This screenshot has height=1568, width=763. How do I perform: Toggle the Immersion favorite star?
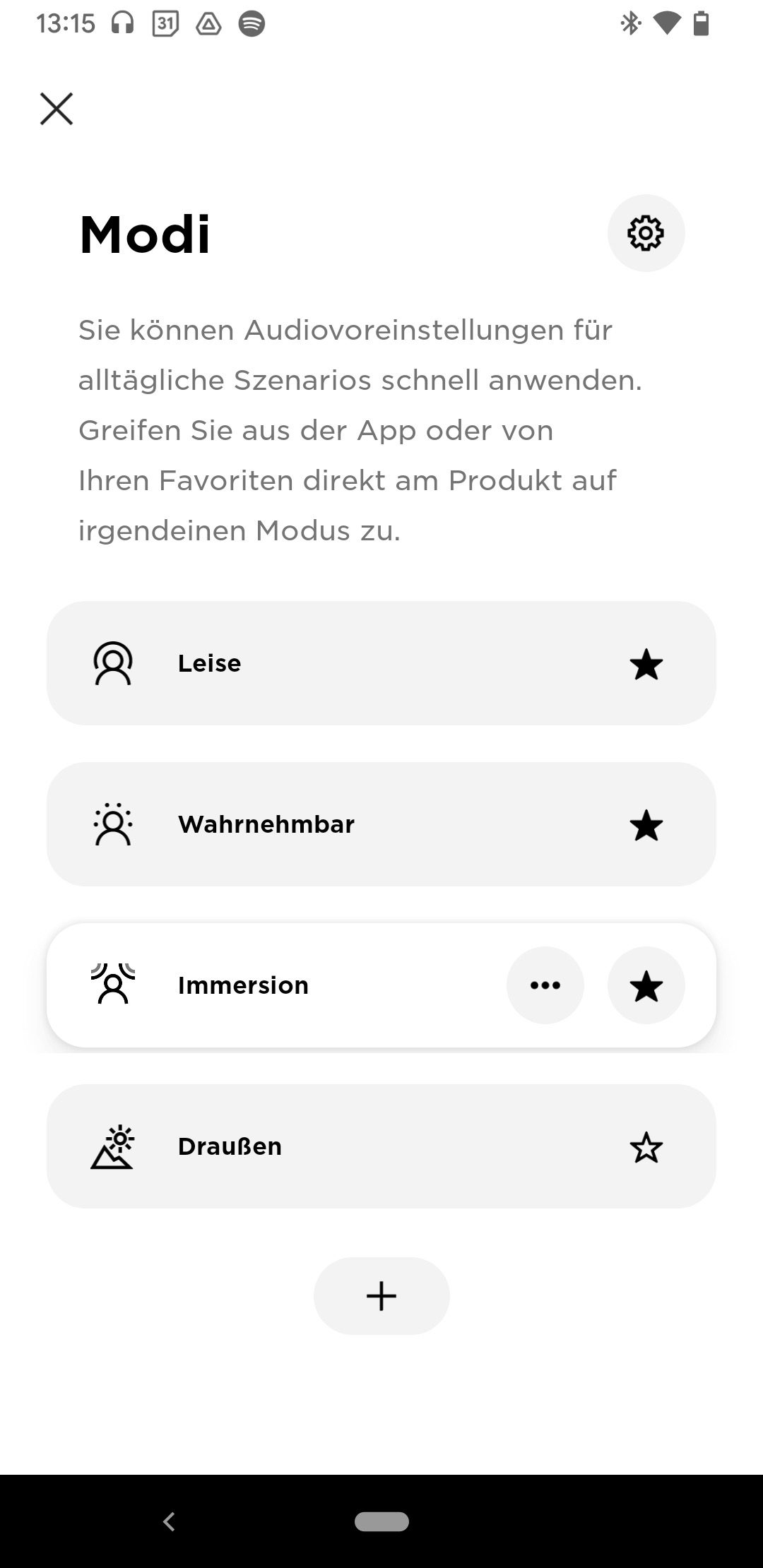tap(646, 986)
